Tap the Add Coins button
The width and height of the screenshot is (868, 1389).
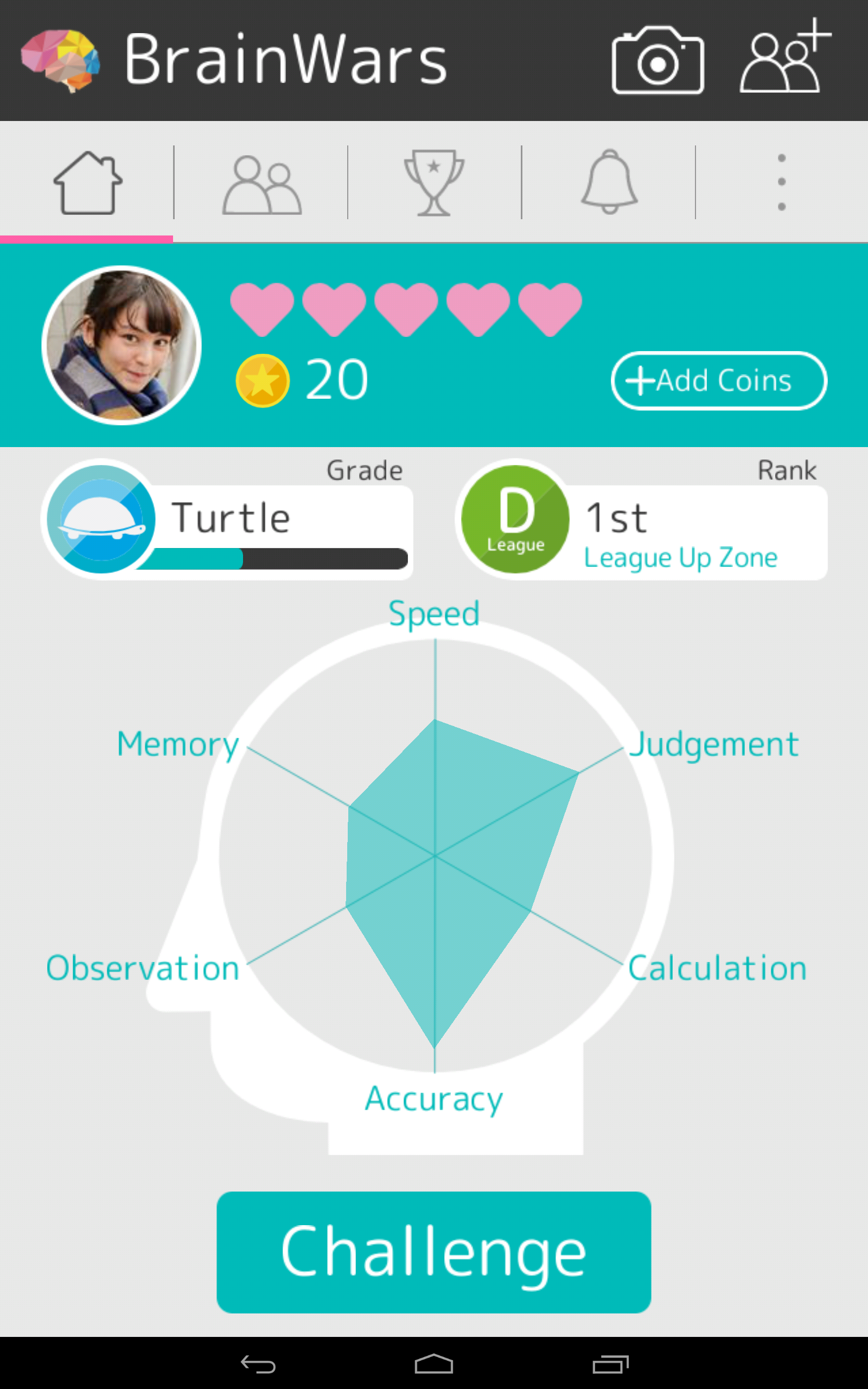click(719, 380)
